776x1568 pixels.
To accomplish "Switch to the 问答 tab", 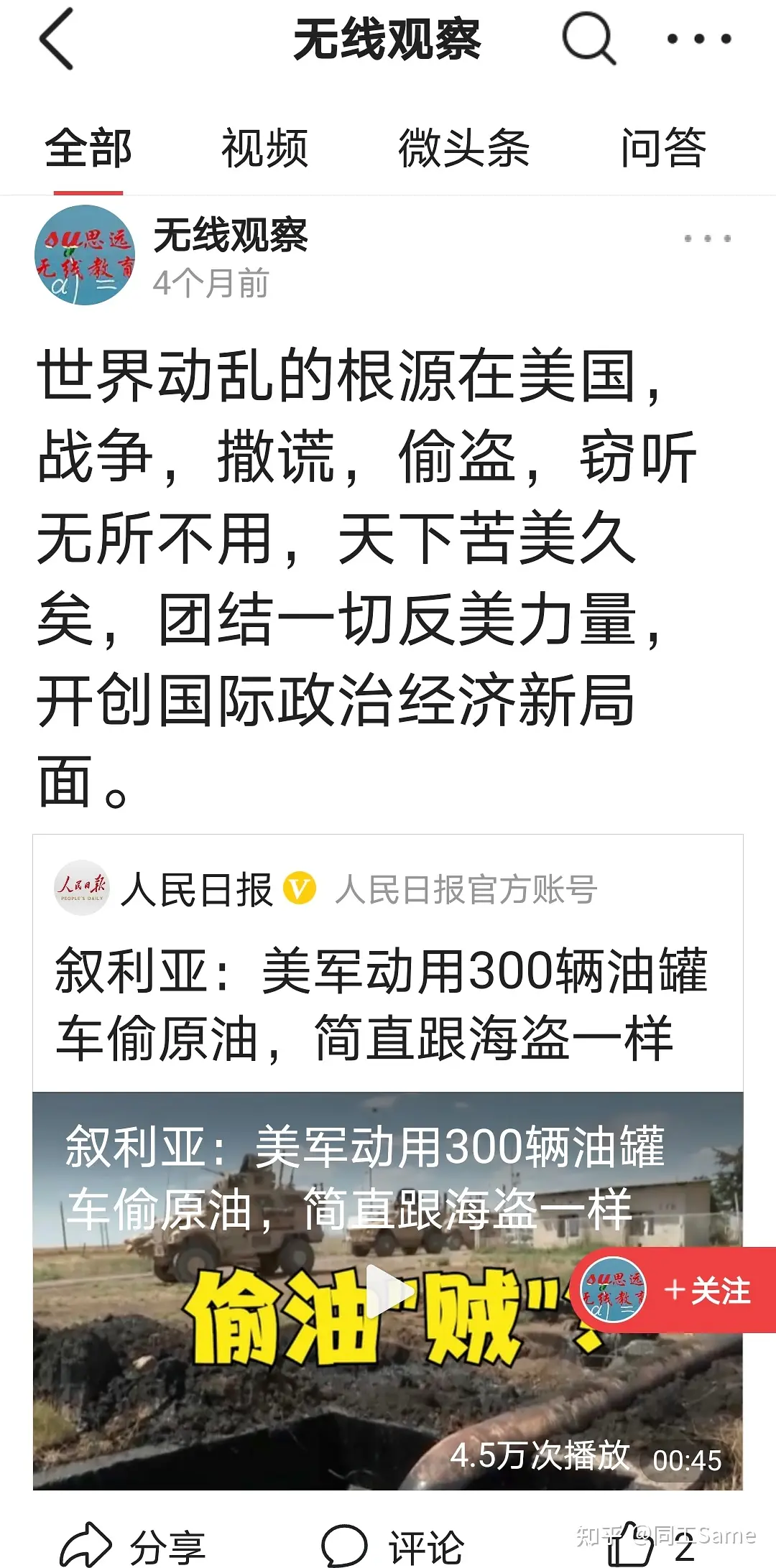I will point(663,149).
